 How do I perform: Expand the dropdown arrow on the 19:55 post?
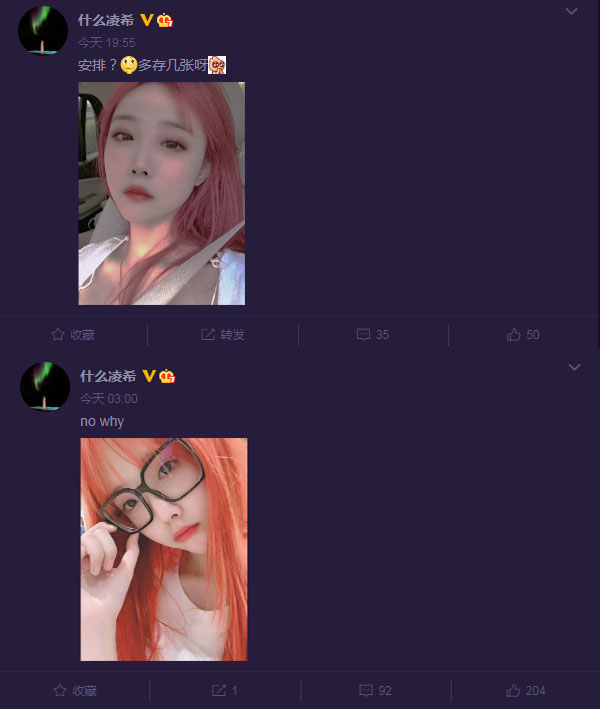click(571, 12)
